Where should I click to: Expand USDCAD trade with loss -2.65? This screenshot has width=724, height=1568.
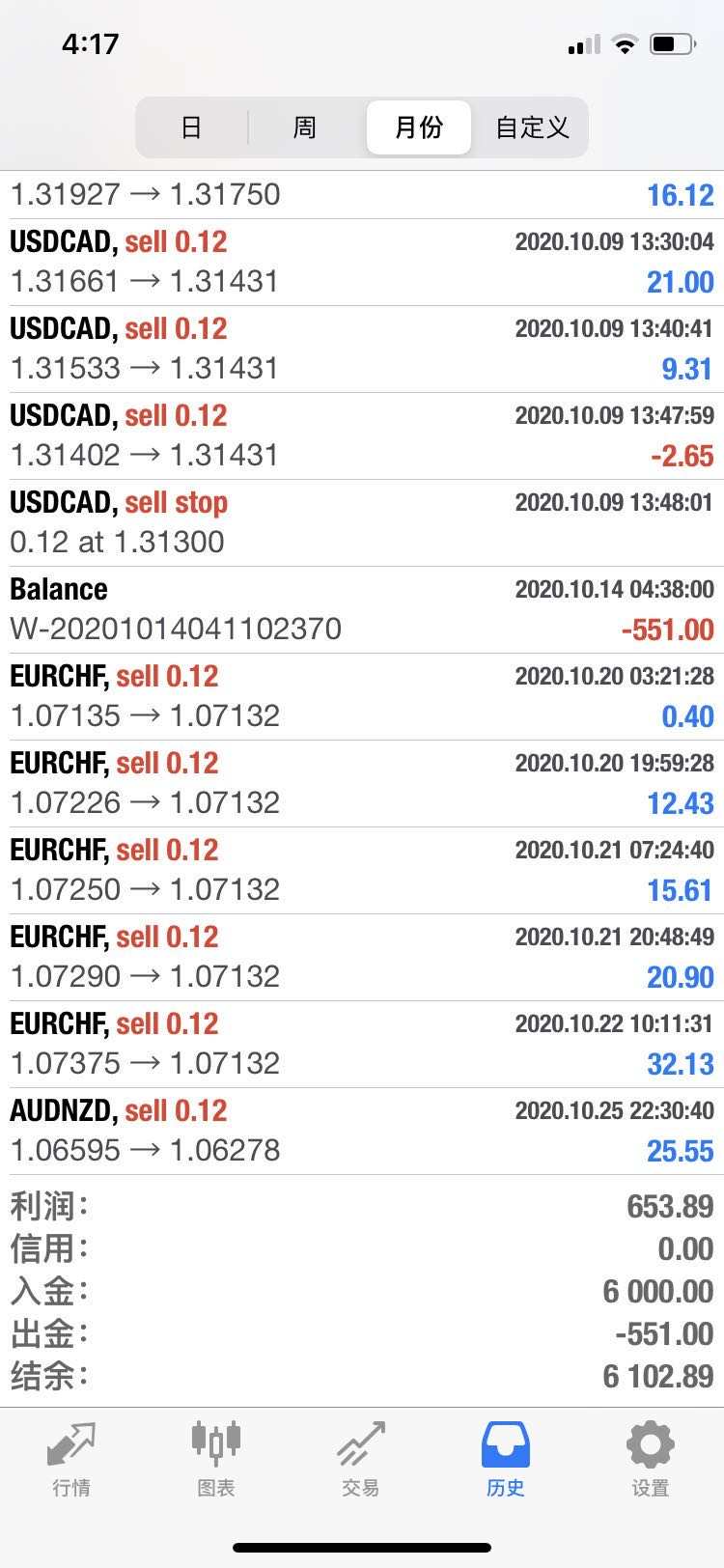pyautogui.click(x=362, y=436)
